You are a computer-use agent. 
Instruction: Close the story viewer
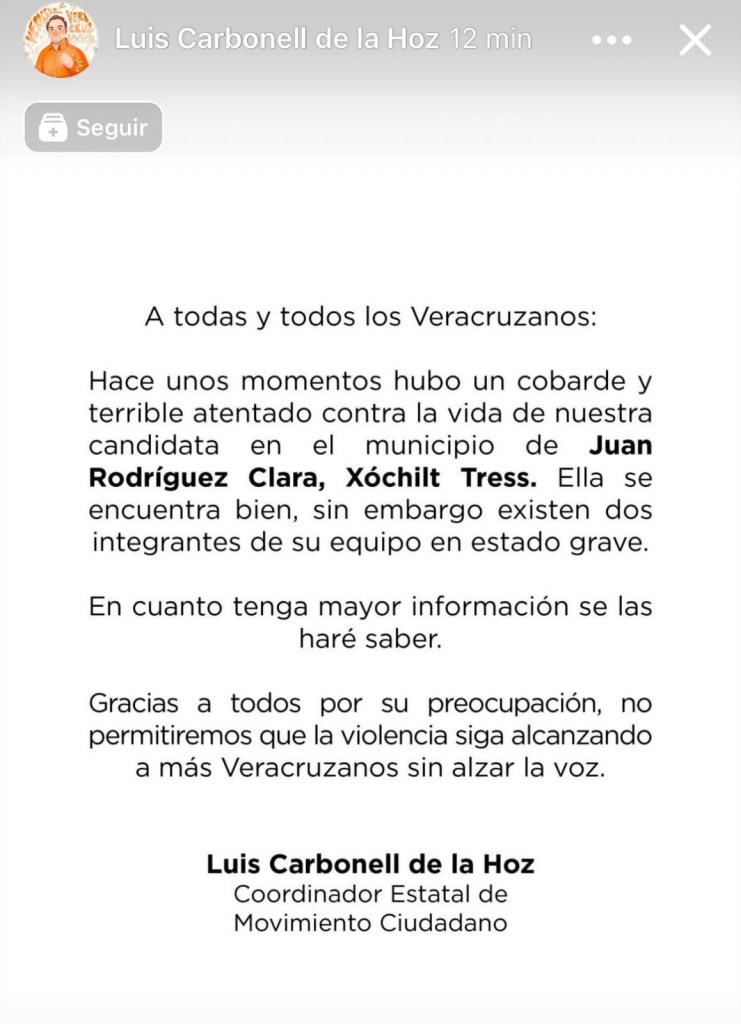[695, 40]
